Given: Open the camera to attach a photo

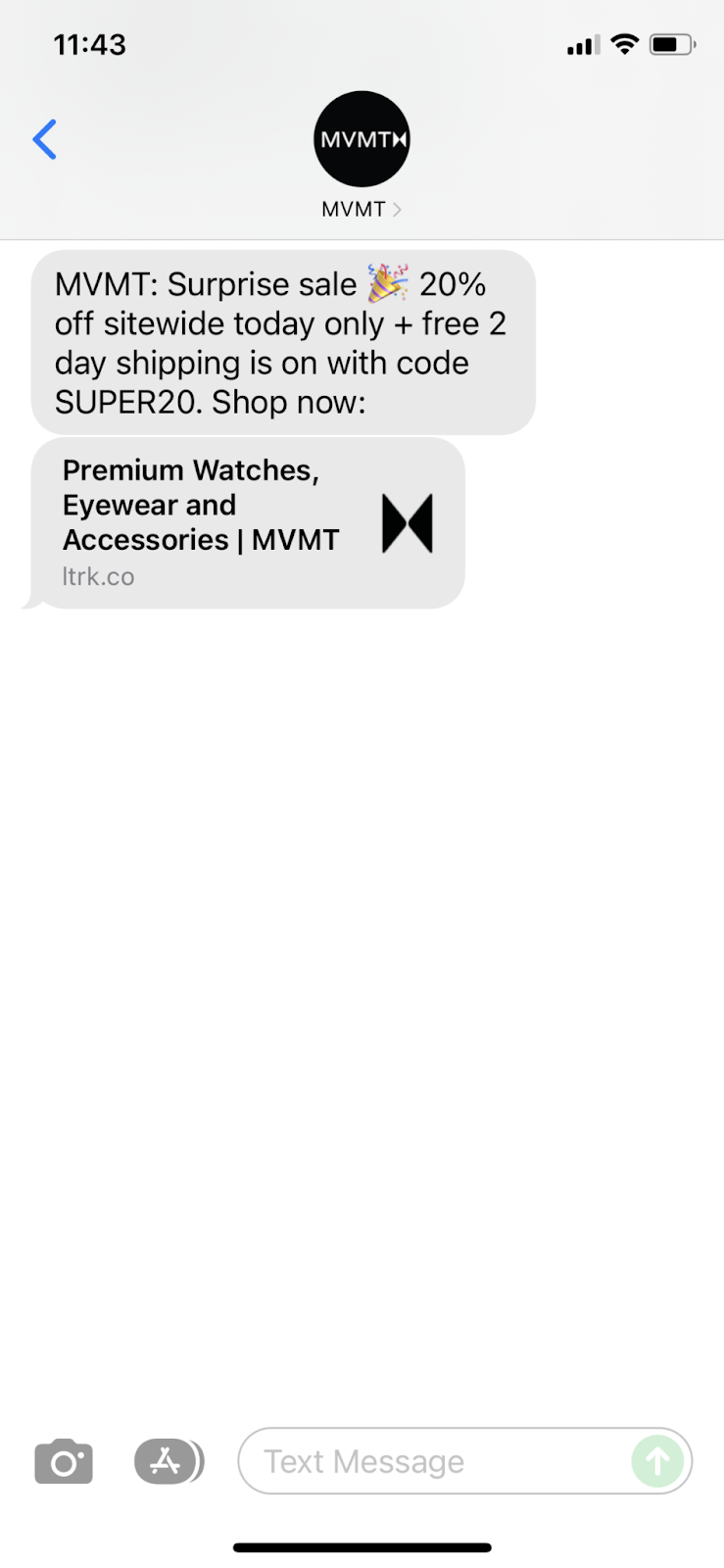Looking at the screenshot, I should point(64,1463).
